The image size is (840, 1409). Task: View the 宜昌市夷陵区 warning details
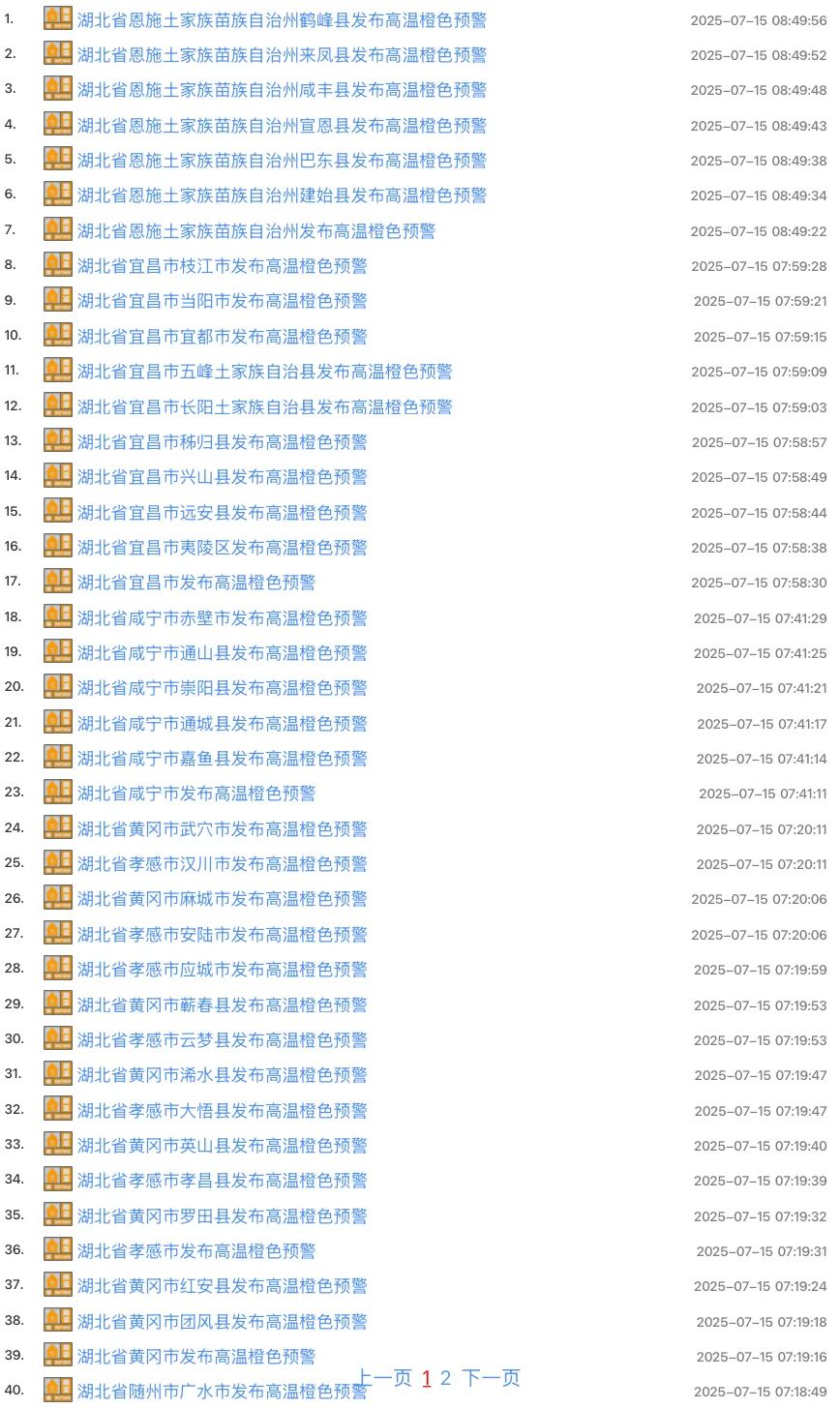click(x=222, y=548)
